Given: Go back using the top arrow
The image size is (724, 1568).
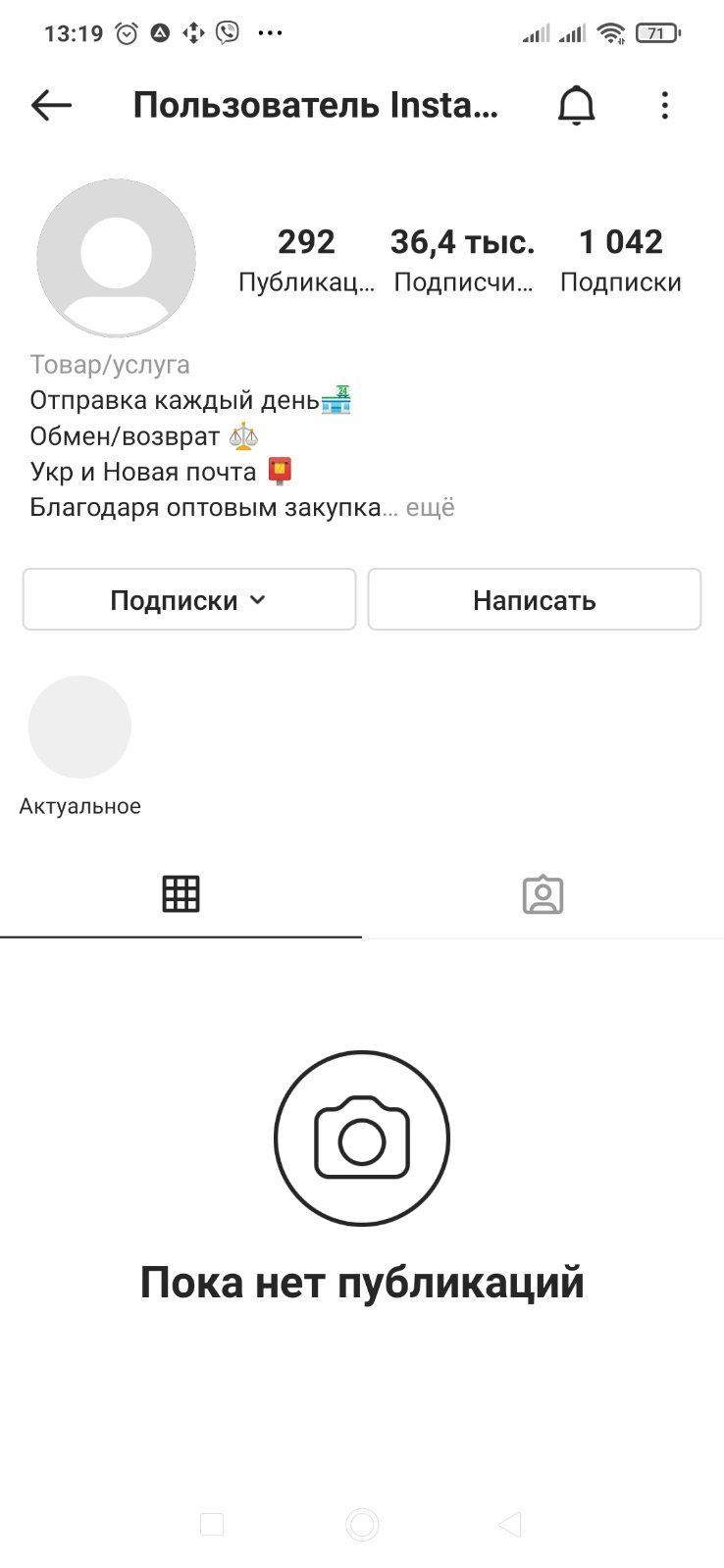Looking at the screenshot, I should 51,105.
